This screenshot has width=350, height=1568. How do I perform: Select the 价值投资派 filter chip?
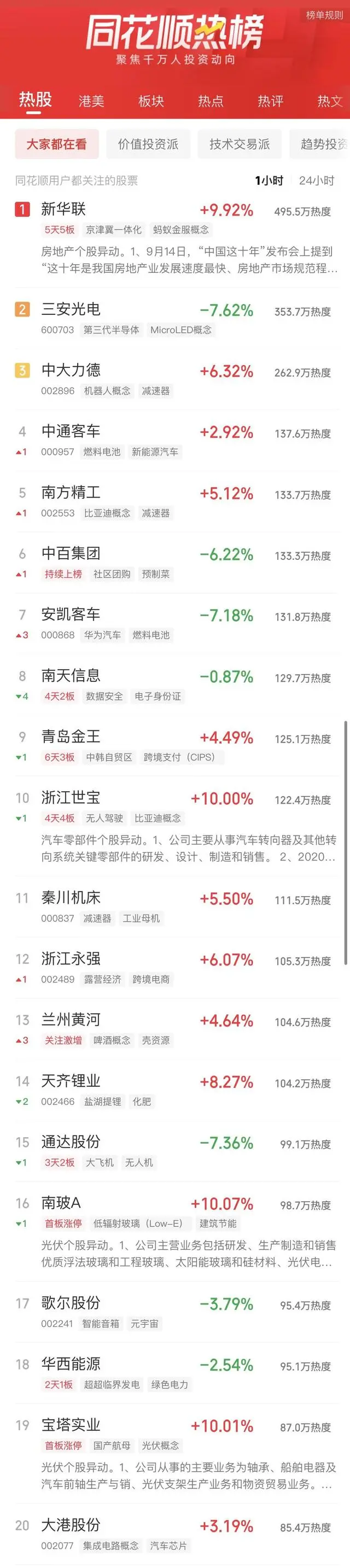pos(148,144)
